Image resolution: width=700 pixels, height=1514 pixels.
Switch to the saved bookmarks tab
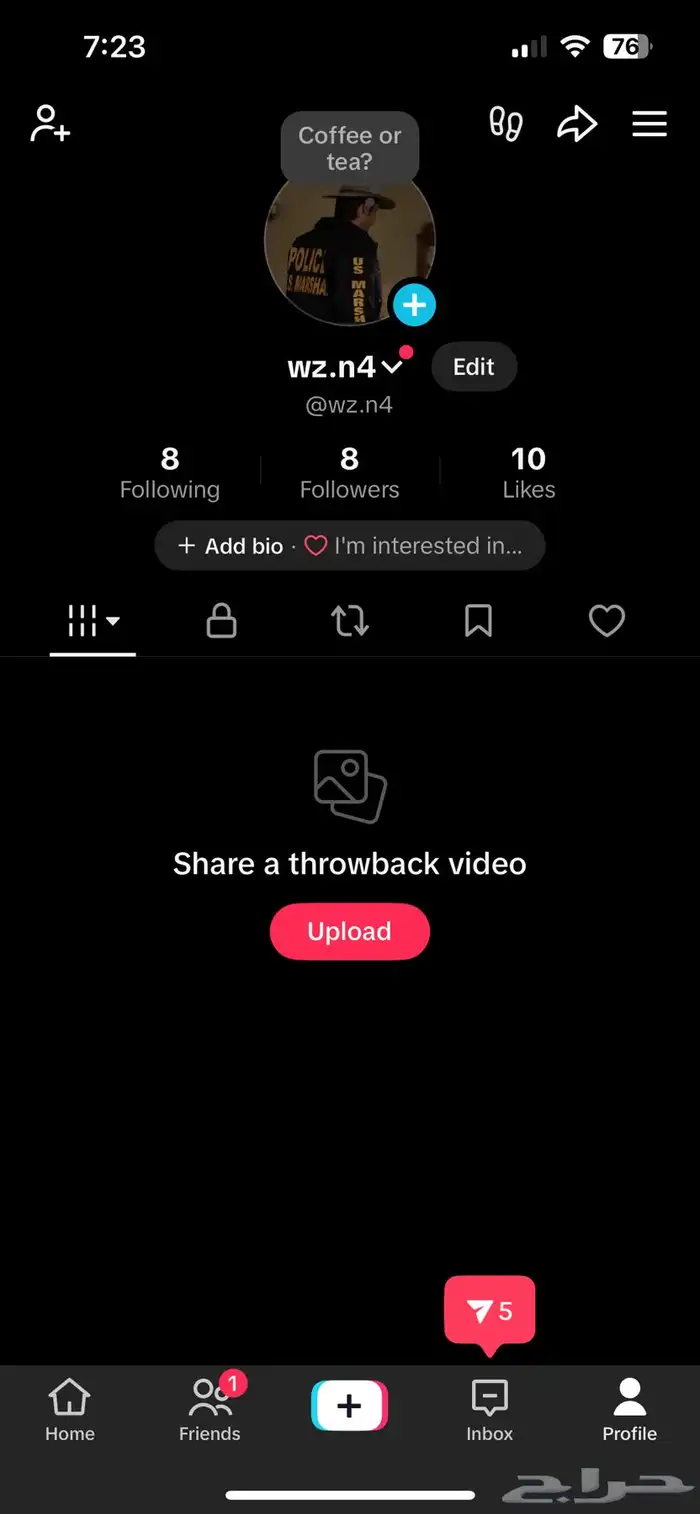[478, 621]
